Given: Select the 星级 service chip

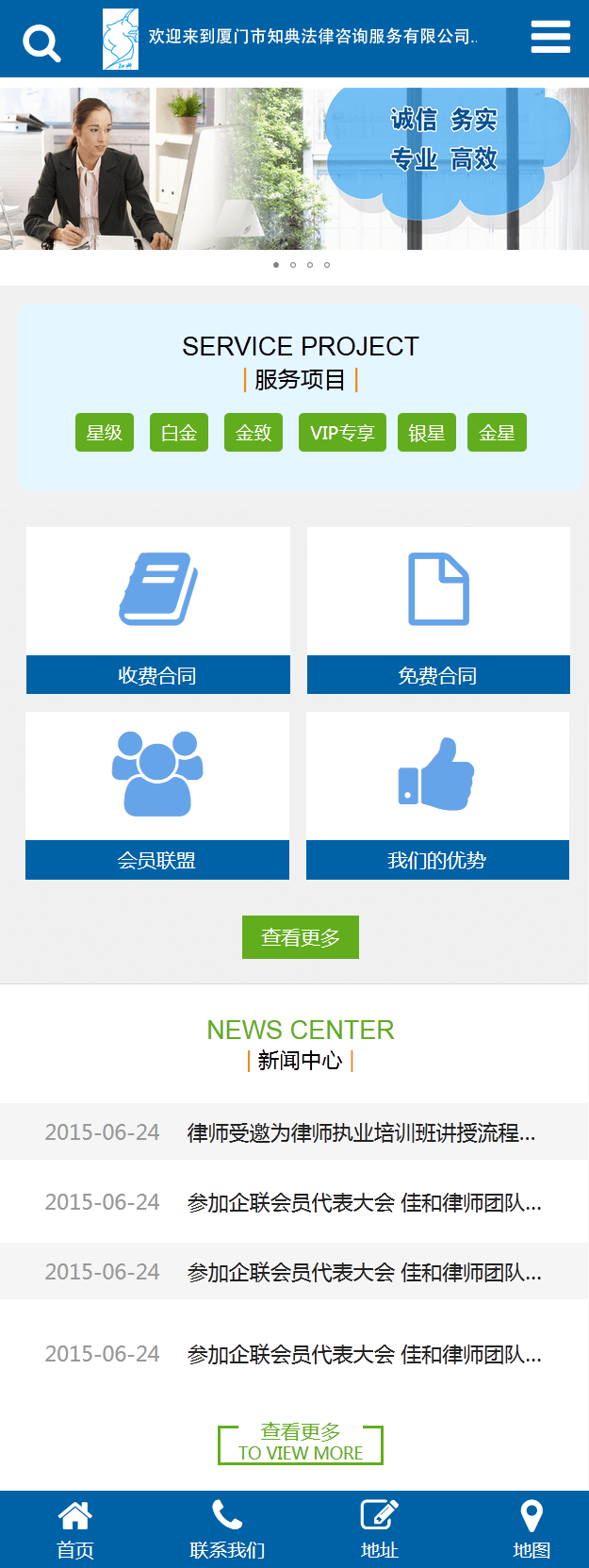Looking at the screenshot, I should [x=105, y=433].
